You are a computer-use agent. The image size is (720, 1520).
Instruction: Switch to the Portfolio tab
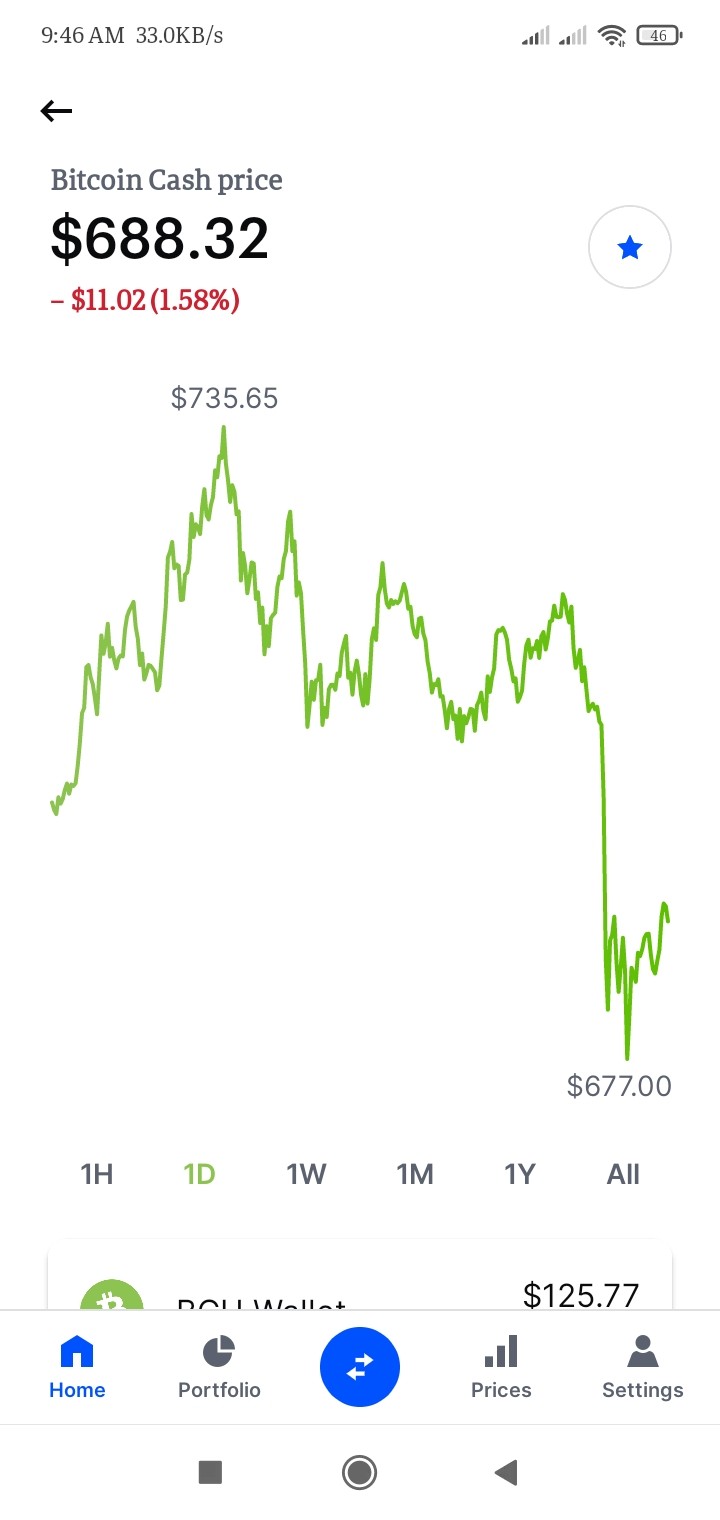(219, 1368)
